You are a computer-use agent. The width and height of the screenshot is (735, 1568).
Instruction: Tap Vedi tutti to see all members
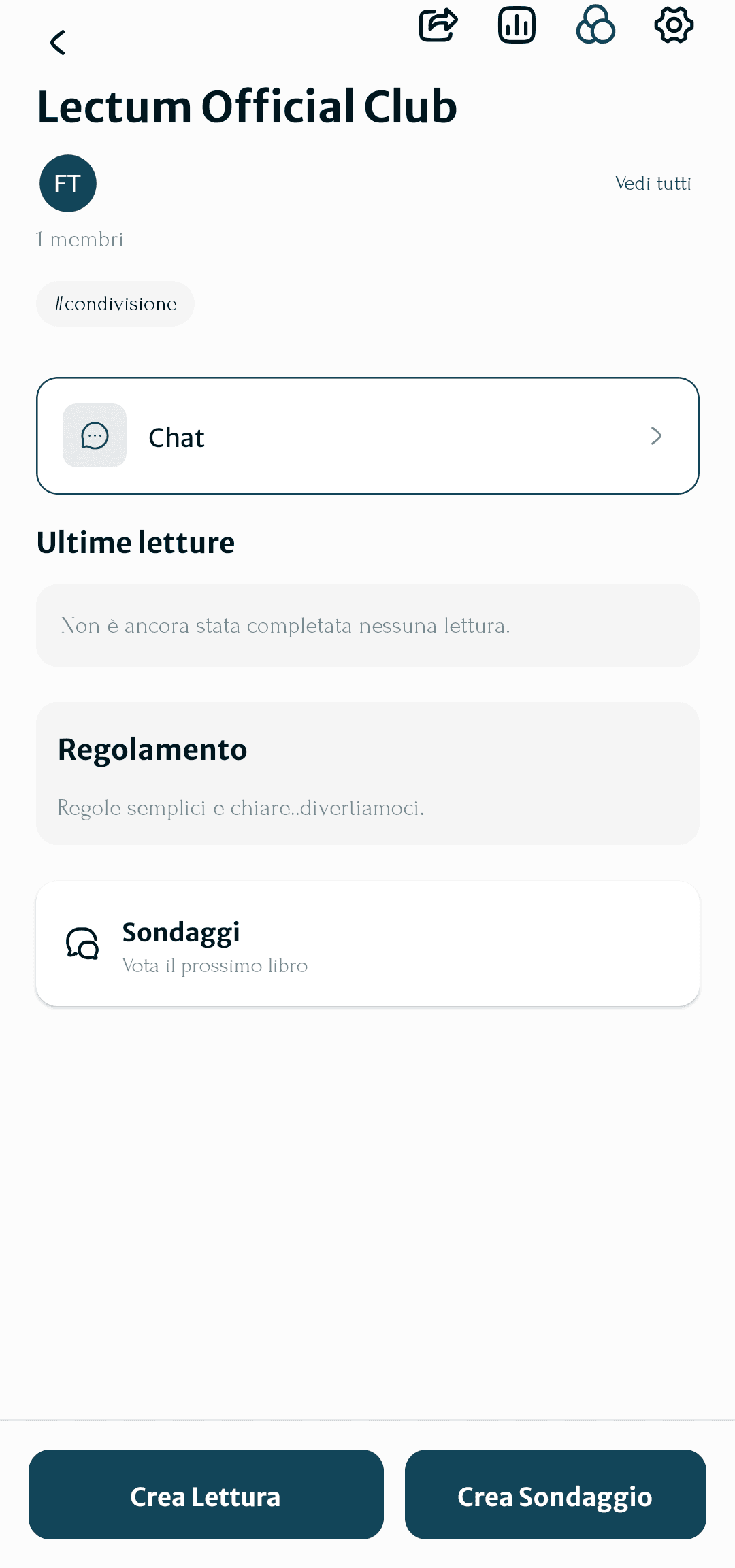coord(653,184)
